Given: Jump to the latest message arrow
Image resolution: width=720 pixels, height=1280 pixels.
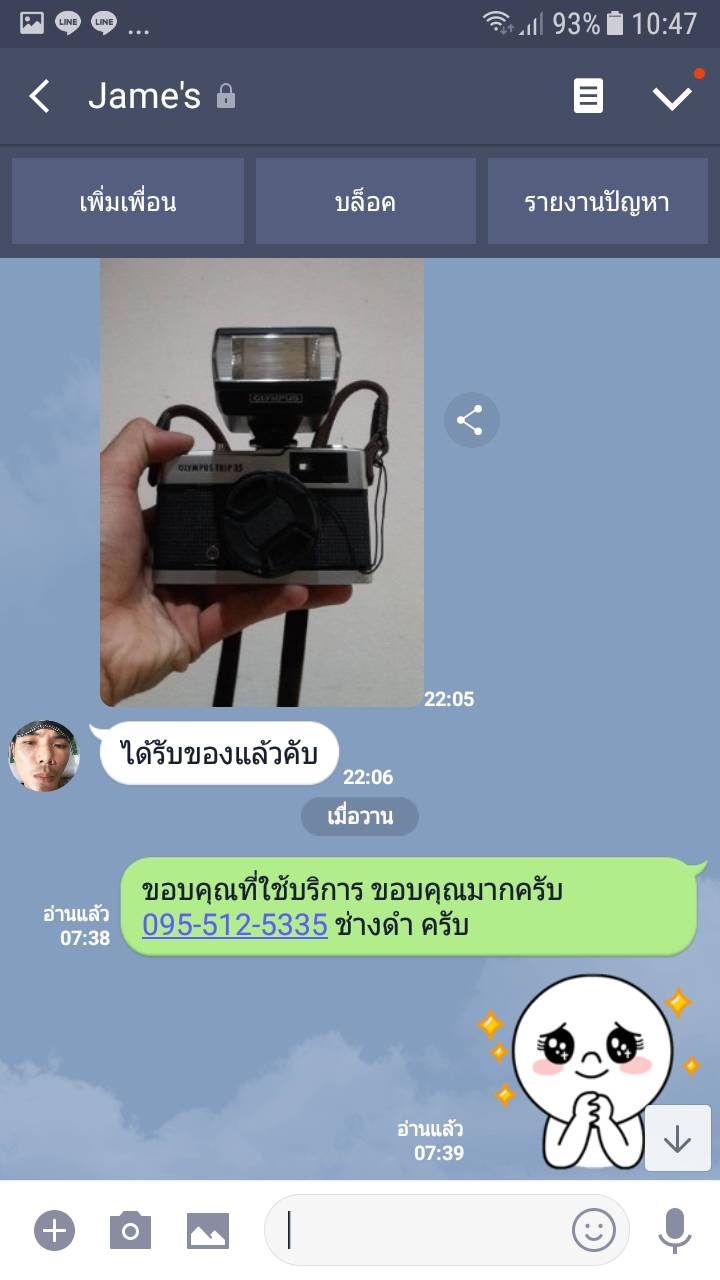Looking at the screenshot, I should (677, 1138).
